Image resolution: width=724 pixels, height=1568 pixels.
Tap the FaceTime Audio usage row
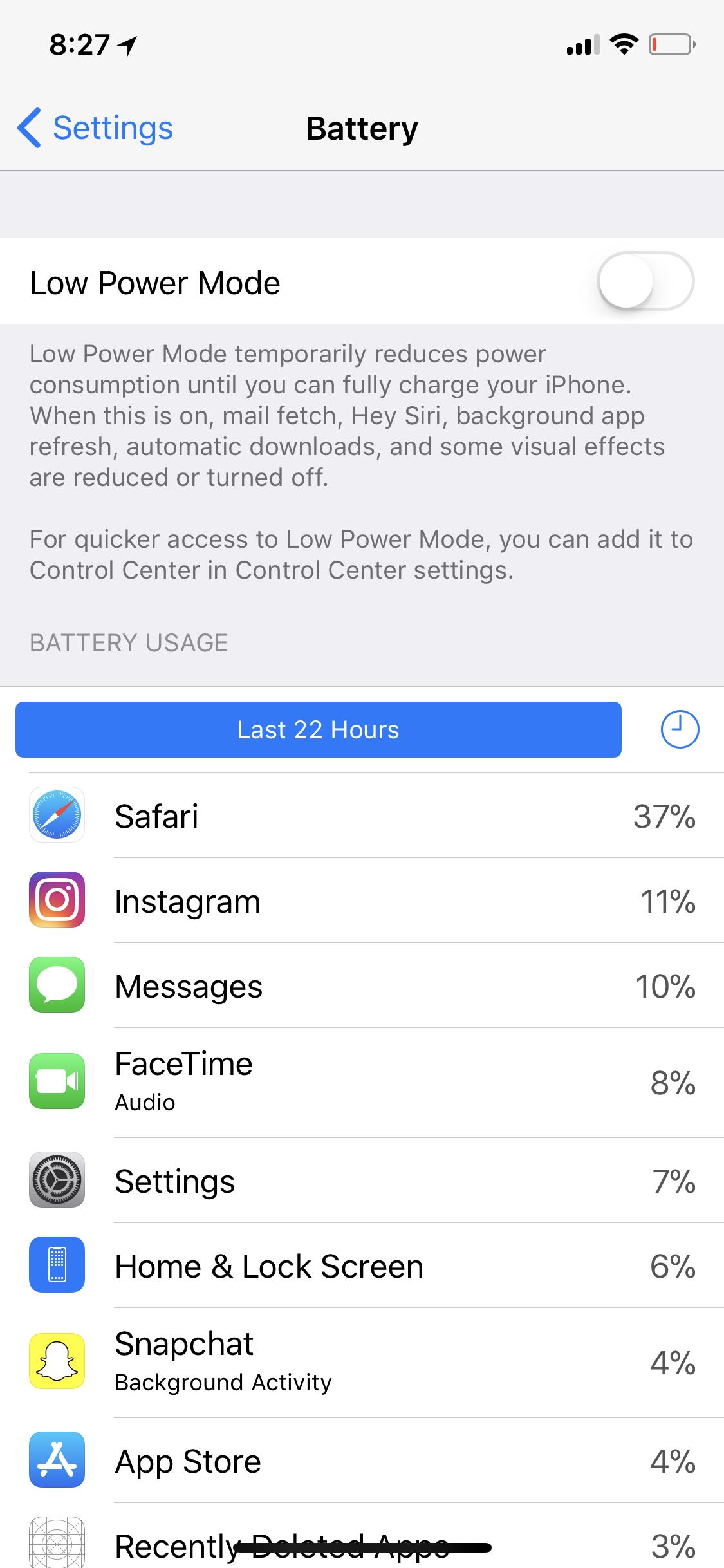click(x=362, y=1083)
